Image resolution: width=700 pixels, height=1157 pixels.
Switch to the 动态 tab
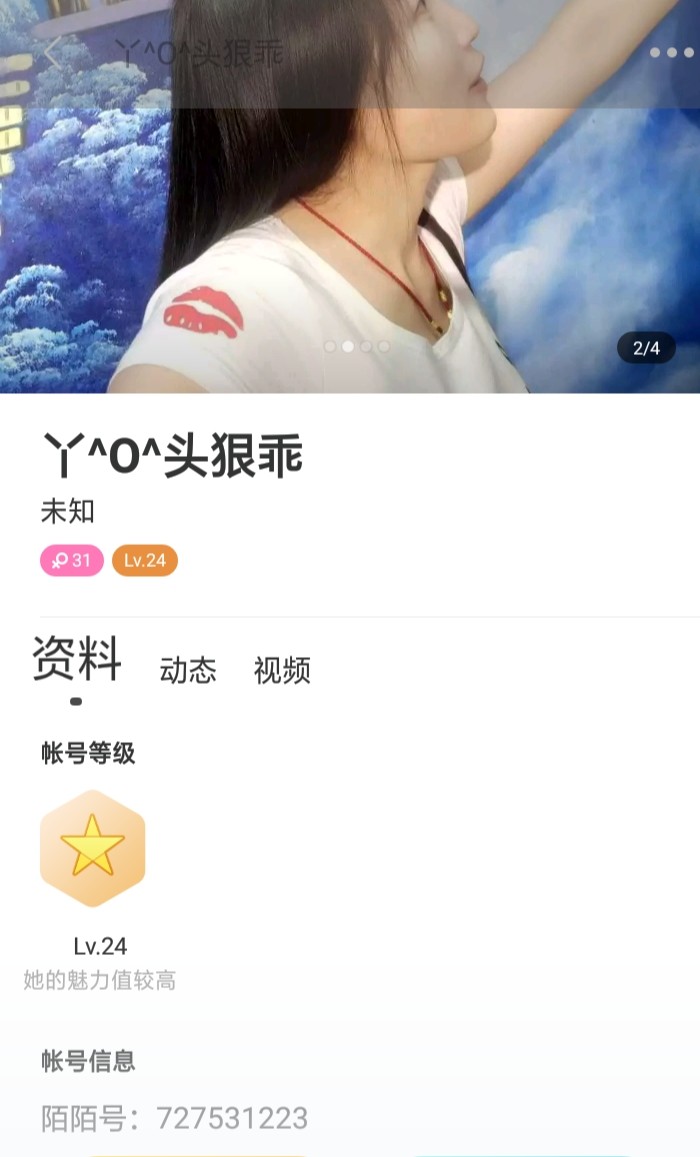click(x=188, y=670)
